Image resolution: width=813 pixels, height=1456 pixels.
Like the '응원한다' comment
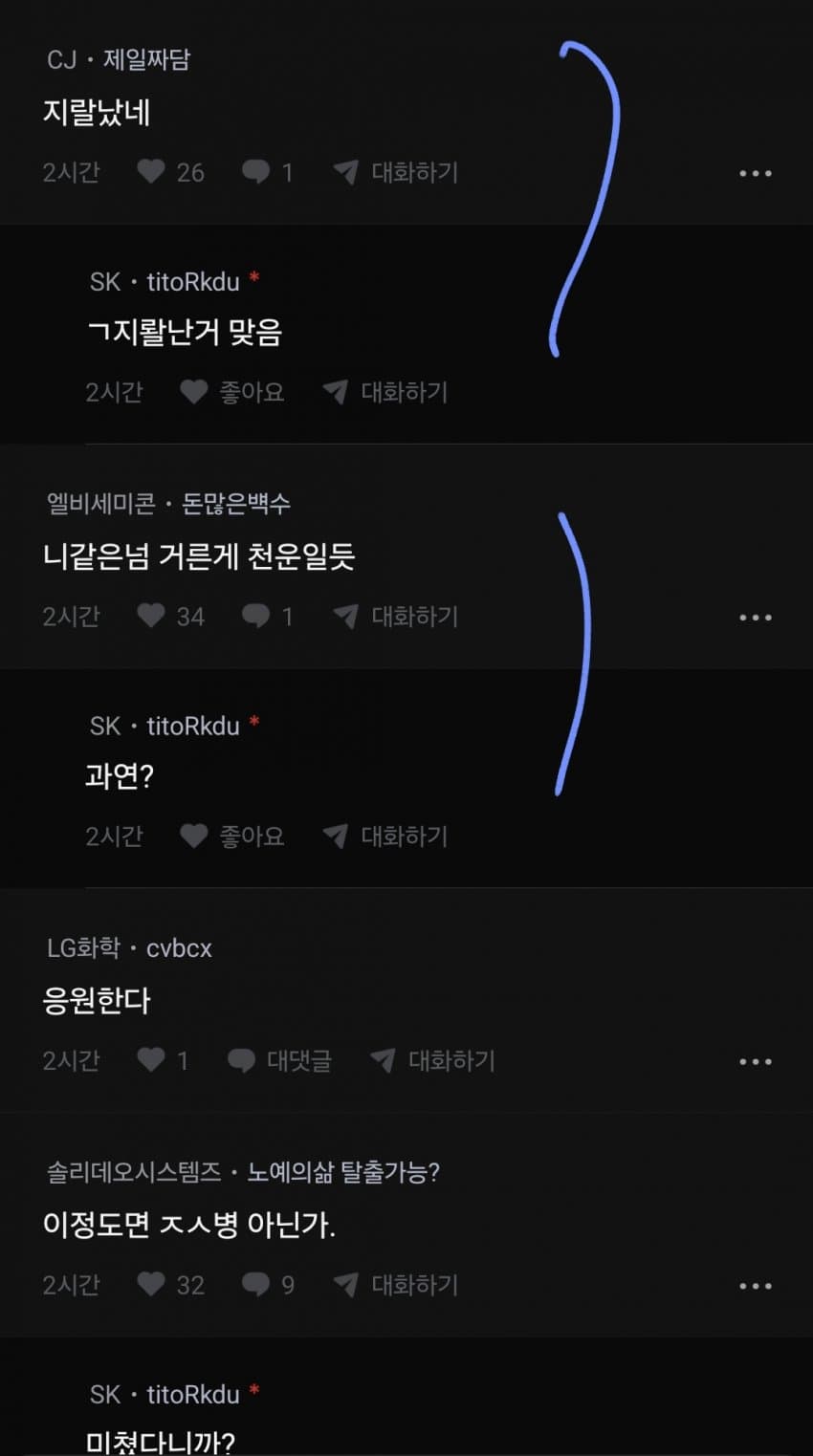point(152,1060)
